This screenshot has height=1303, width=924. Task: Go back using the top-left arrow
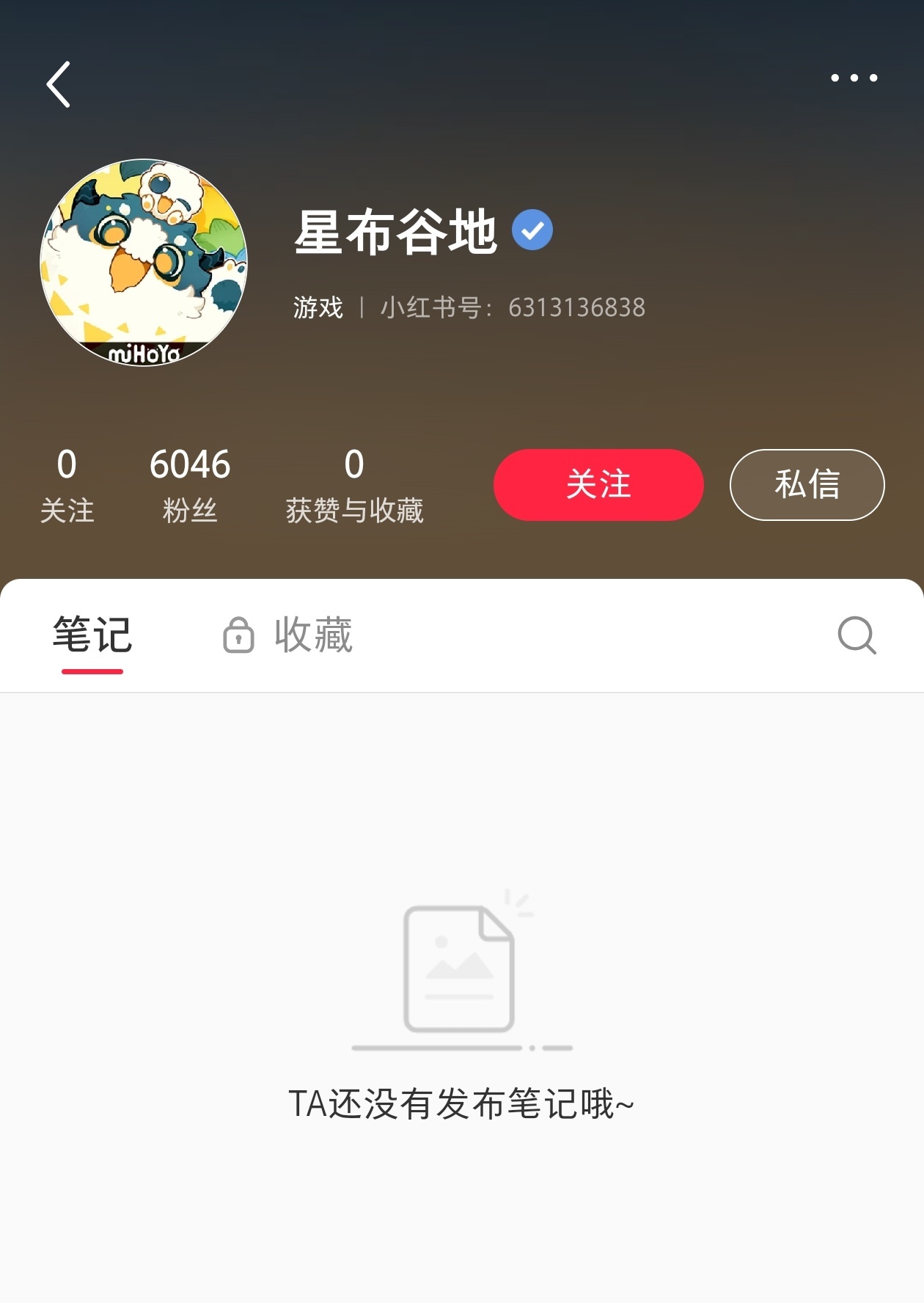(x=59, y=84)
